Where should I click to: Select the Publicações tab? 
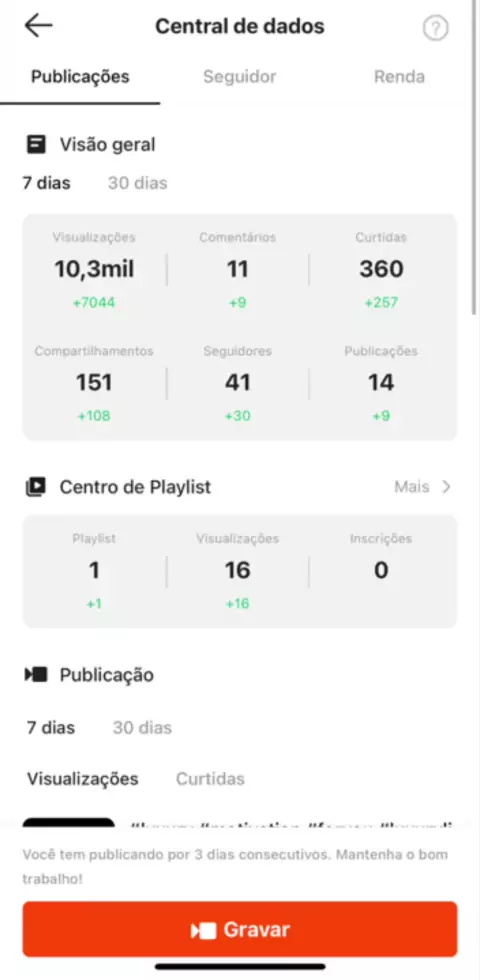(80, 77)
